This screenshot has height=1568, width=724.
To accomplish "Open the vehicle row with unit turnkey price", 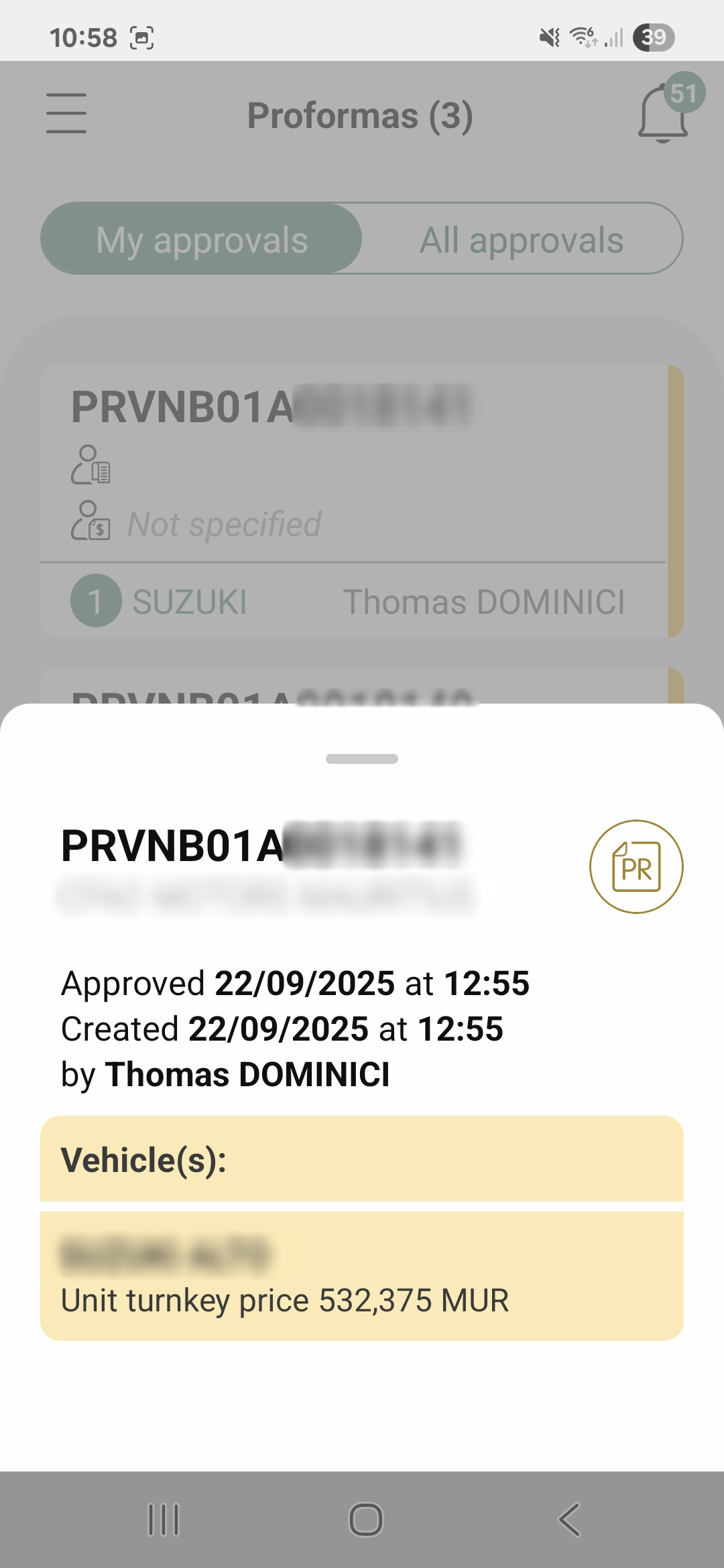I will tap(362, 1275).
